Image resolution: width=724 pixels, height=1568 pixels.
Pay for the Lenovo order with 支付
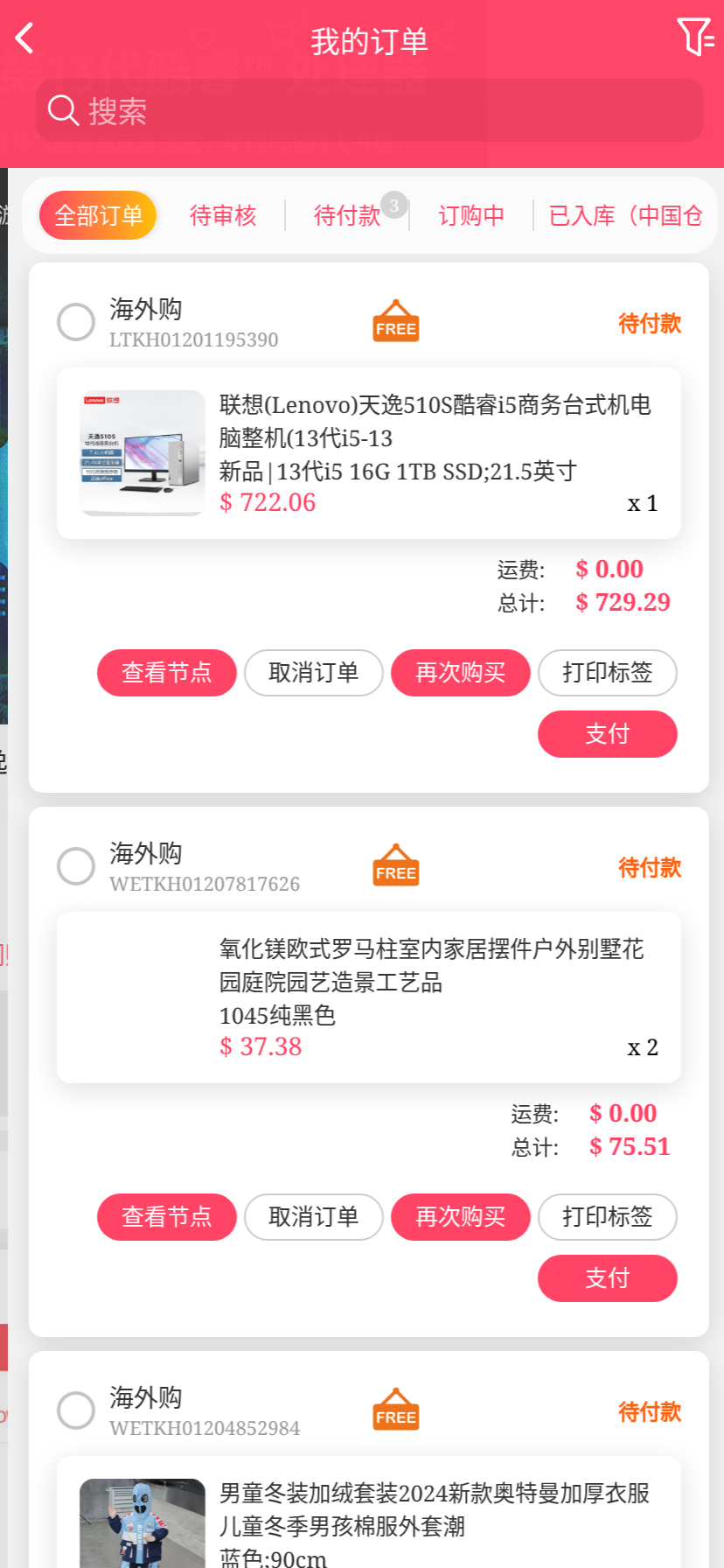point(608,734)
